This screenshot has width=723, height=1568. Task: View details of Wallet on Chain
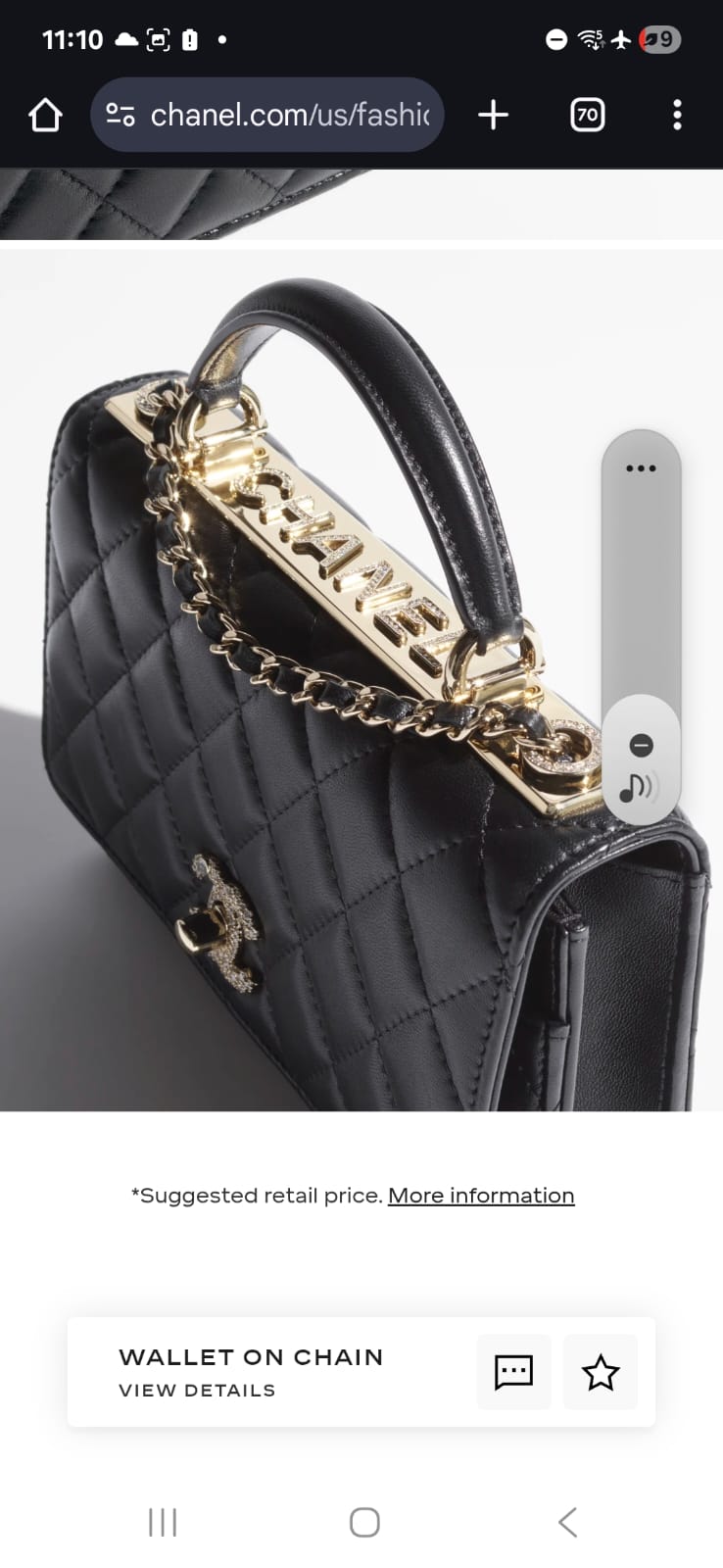(x=197, y=1391)
